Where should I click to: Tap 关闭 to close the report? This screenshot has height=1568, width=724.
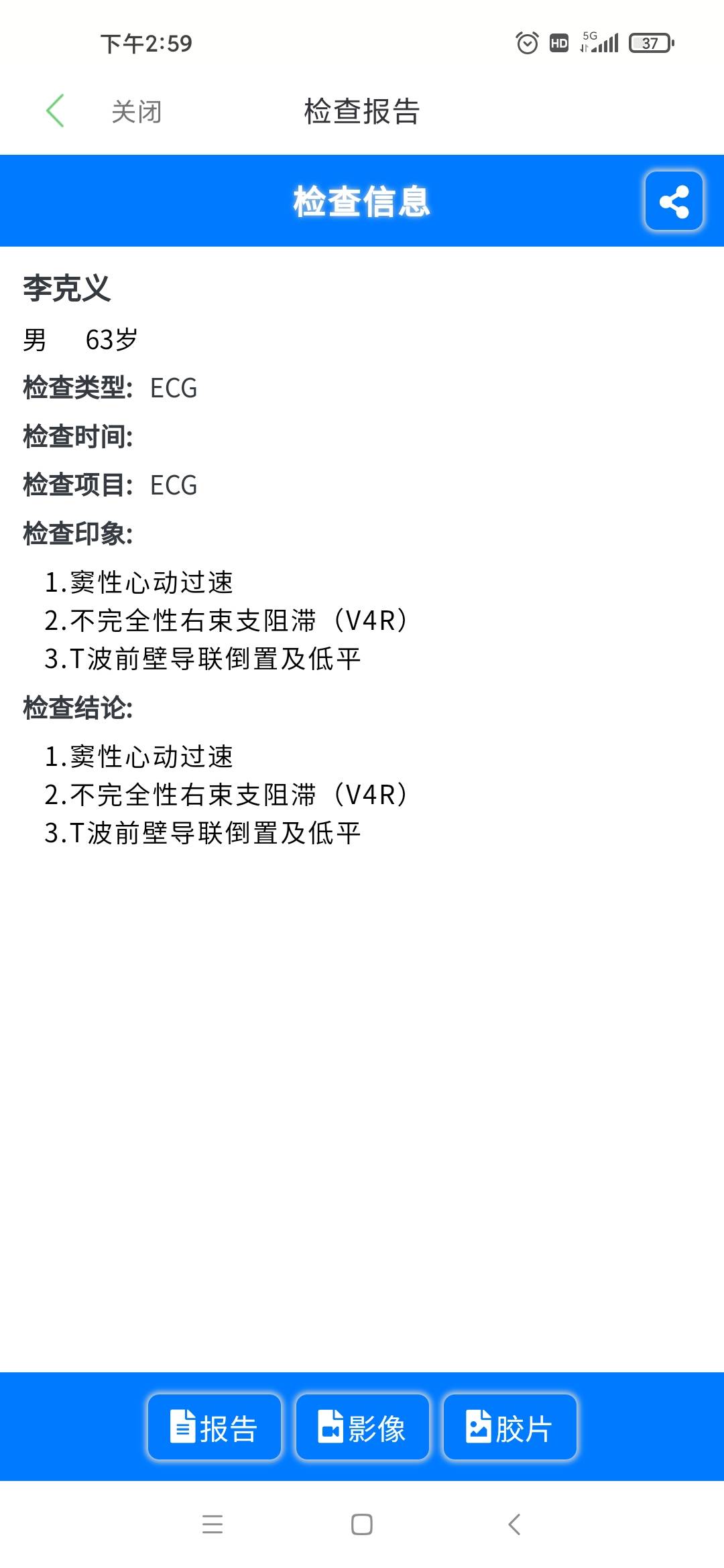tap(136, 111)
